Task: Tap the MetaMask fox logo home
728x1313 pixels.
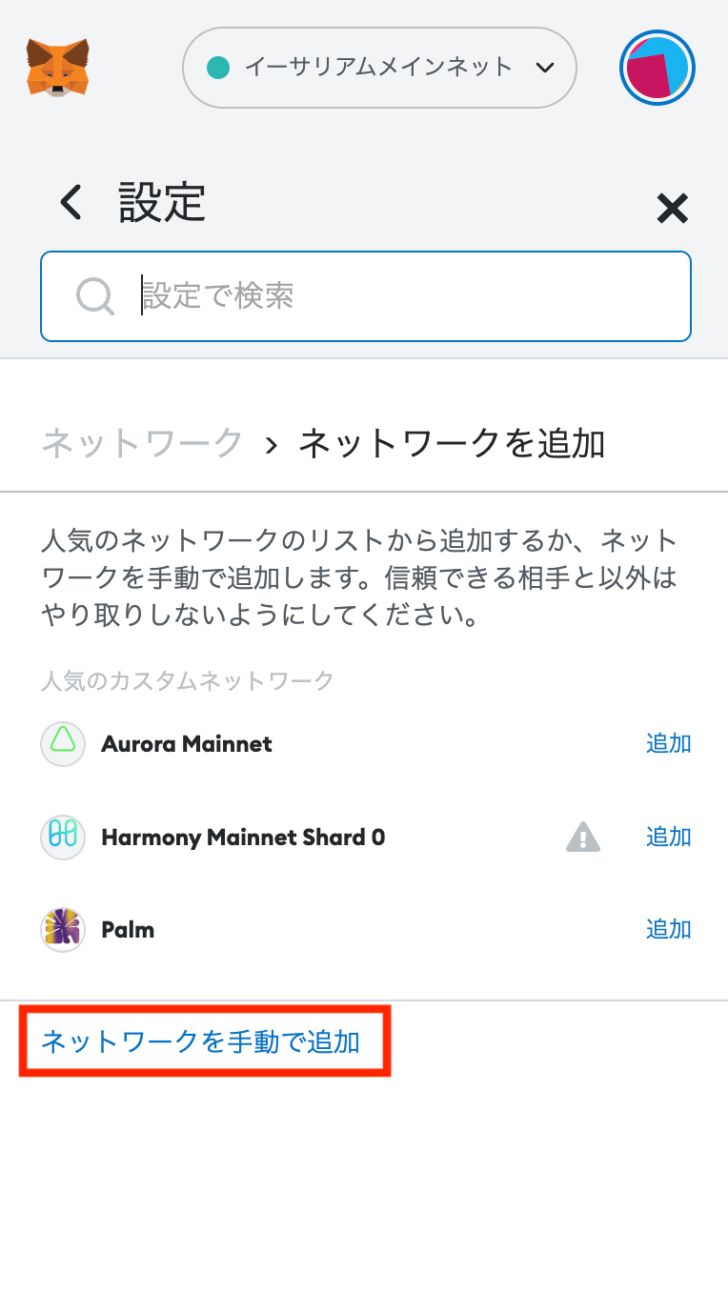Action: coord(58,68)
